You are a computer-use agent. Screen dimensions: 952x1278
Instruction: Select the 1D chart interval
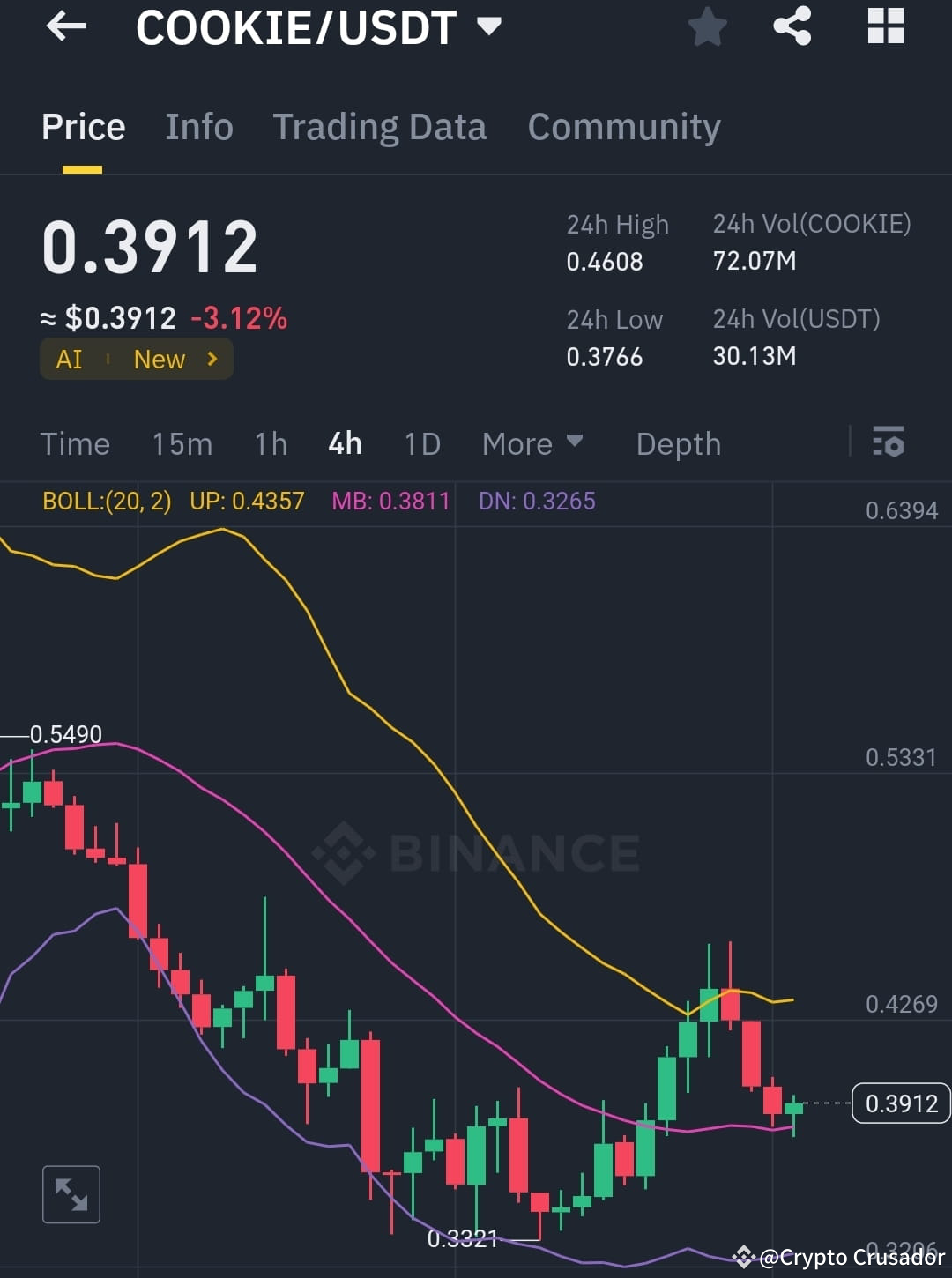tap(421, 443)
